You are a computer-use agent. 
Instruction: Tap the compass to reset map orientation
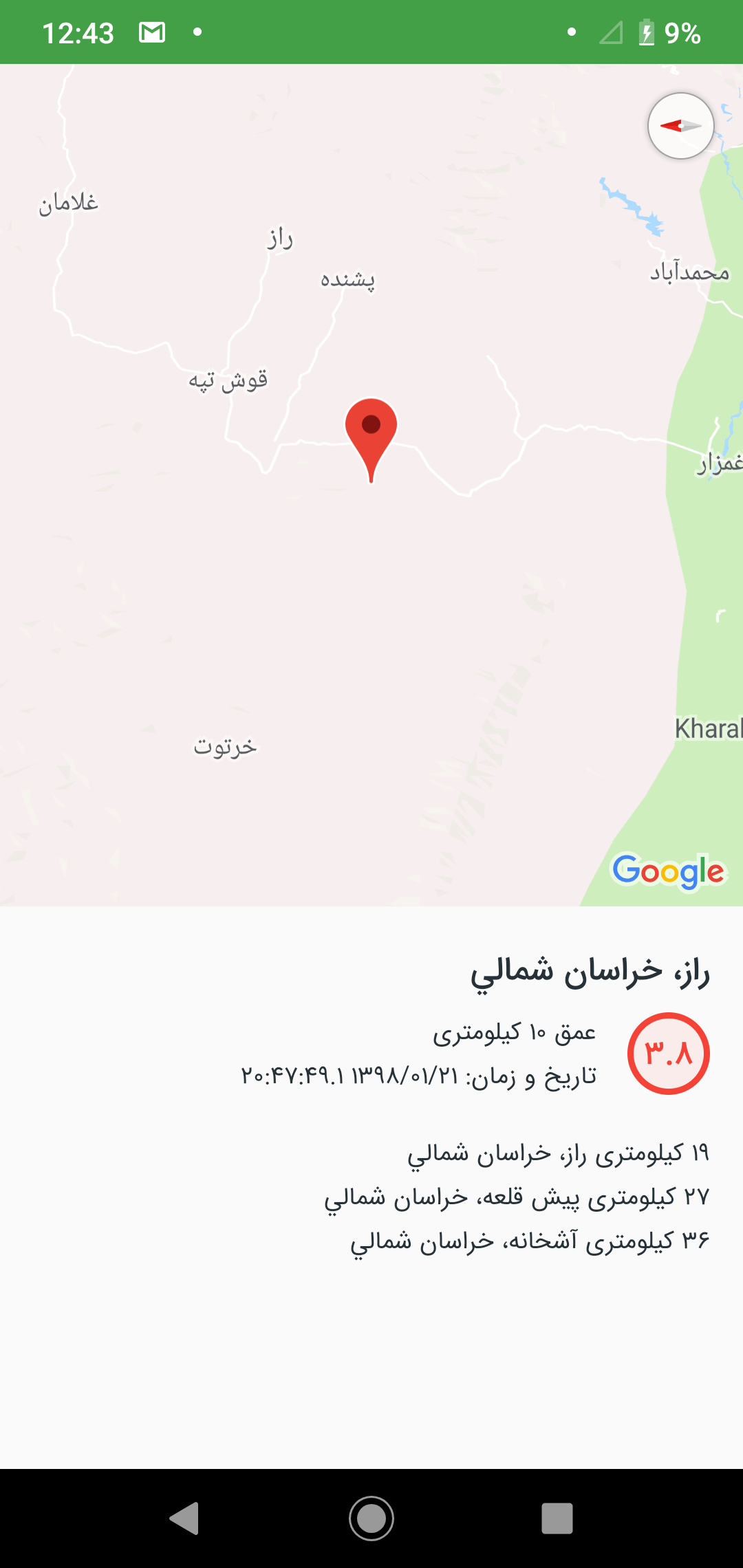coord(680,126)
